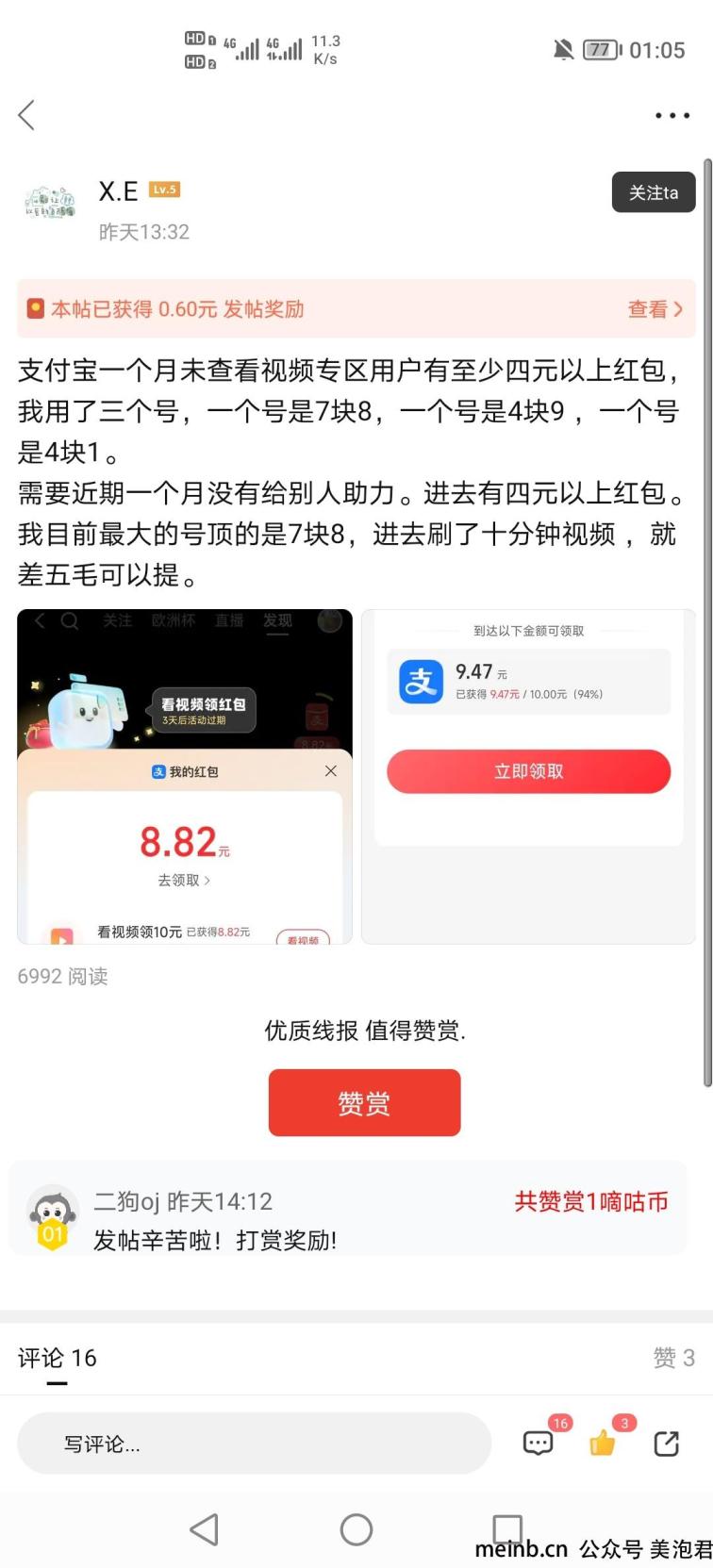Tip the author with 赞赏 button
This screenshot has width=713, height=1568.
point(364,1102)
